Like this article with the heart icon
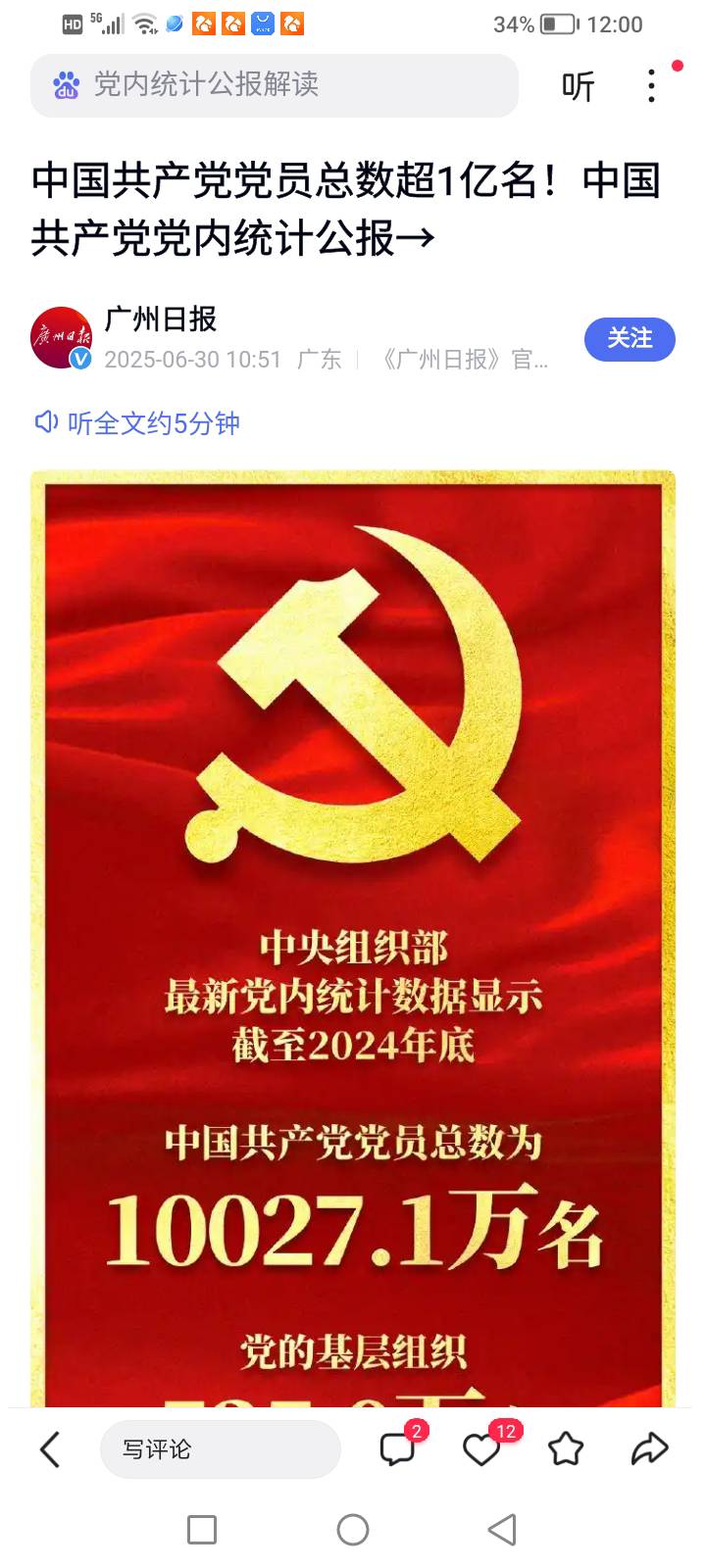The height and width of the screenshot is (1568, 706). point(481,1449)
